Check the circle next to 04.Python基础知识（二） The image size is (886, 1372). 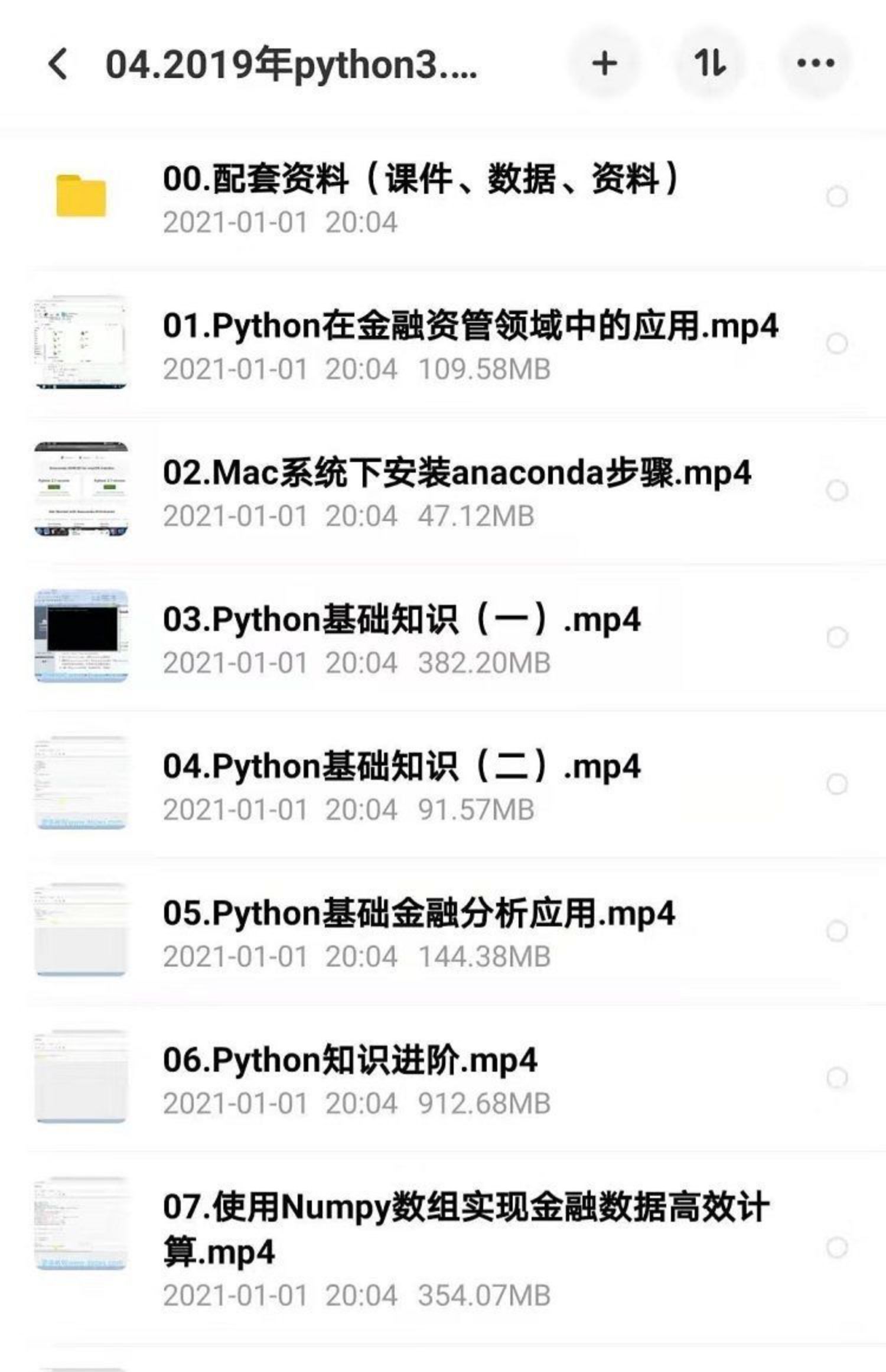836,784
